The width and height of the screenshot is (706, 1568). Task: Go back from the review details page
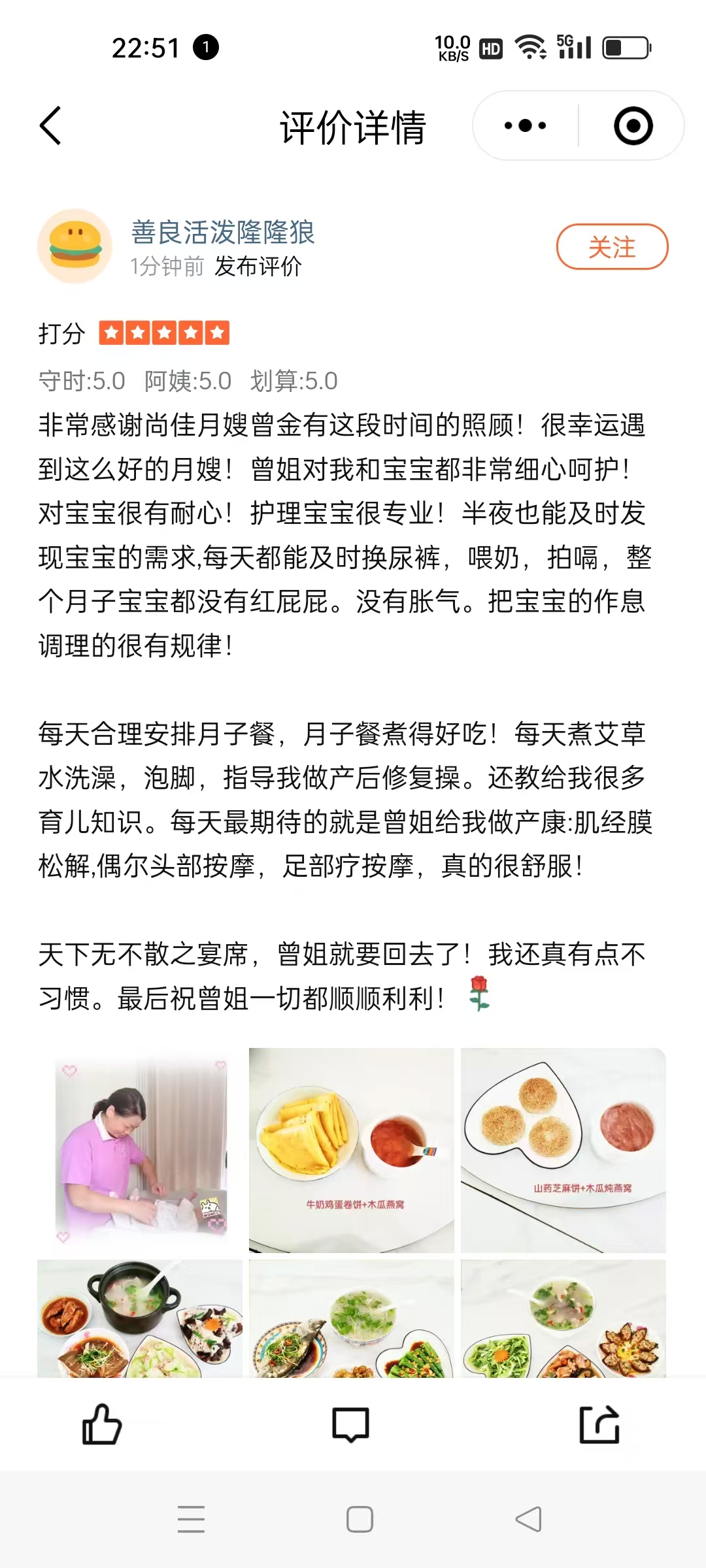[x=50, y=125]
